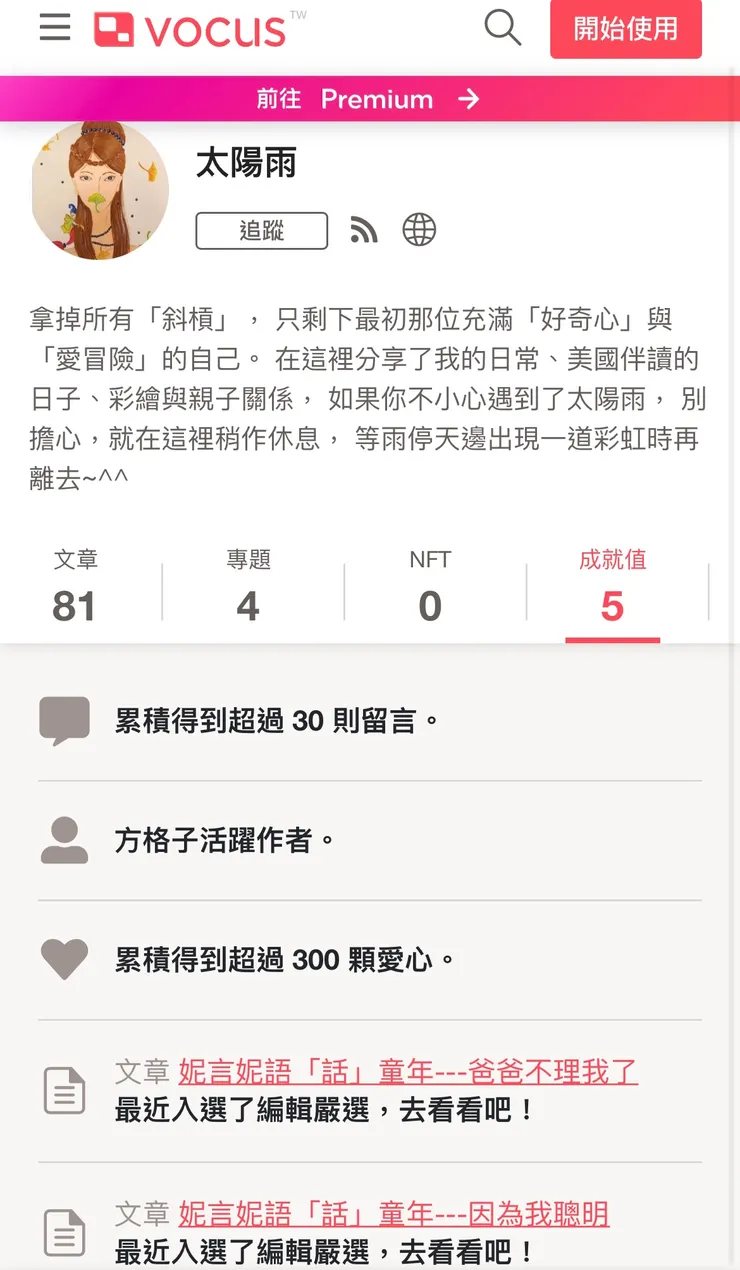Viewport: 740px width, 1270px height.
Task: Switch to the 文章 tab
Action: (x=75, y=585)
